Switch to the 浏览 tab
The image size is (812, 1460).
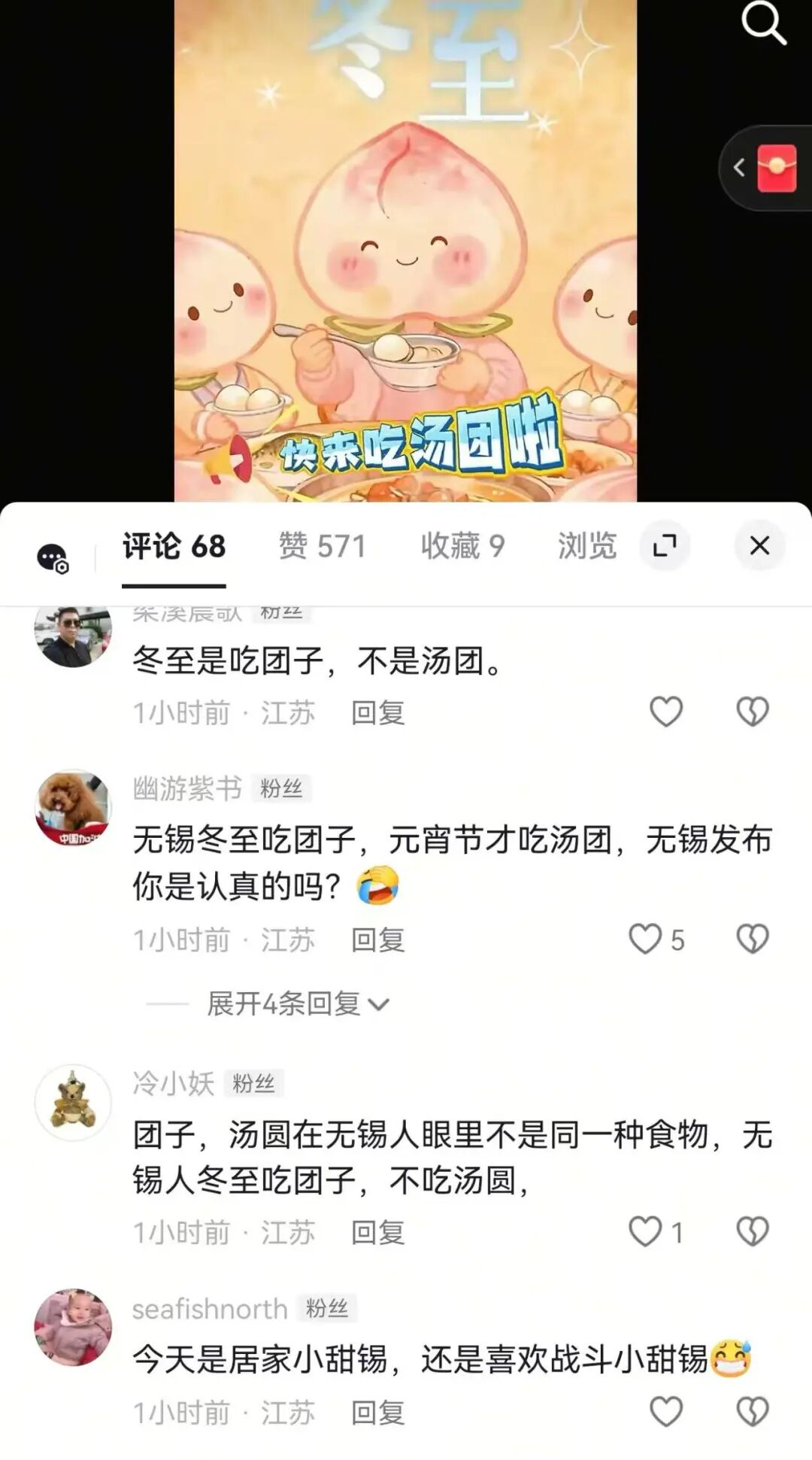pos(586,546)
